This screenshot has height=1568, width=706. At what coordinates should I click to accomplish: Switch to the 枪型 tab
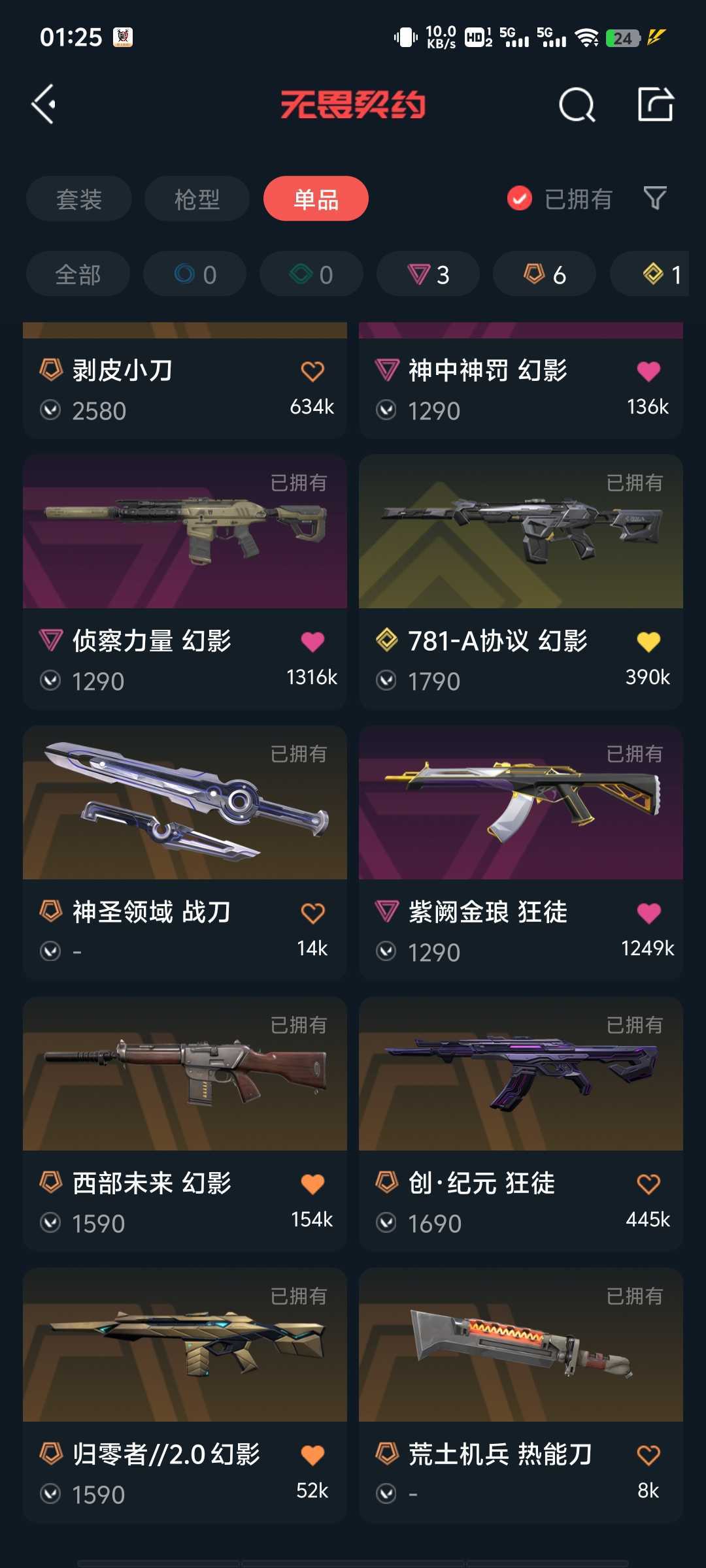[197, 199]
